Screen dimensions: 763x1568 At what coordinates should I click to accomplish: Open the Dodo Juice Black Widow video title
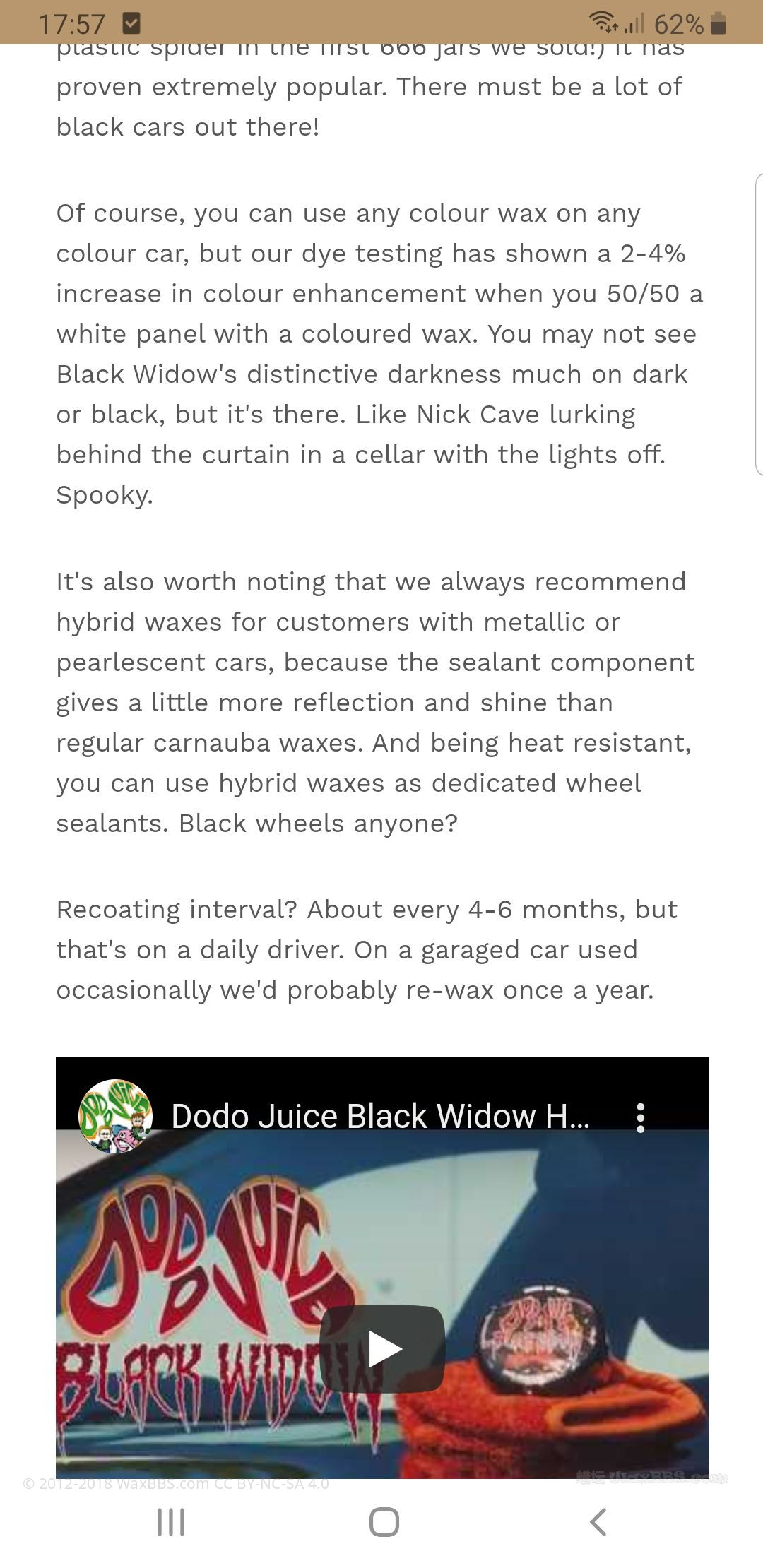[x=380, y=1117]
